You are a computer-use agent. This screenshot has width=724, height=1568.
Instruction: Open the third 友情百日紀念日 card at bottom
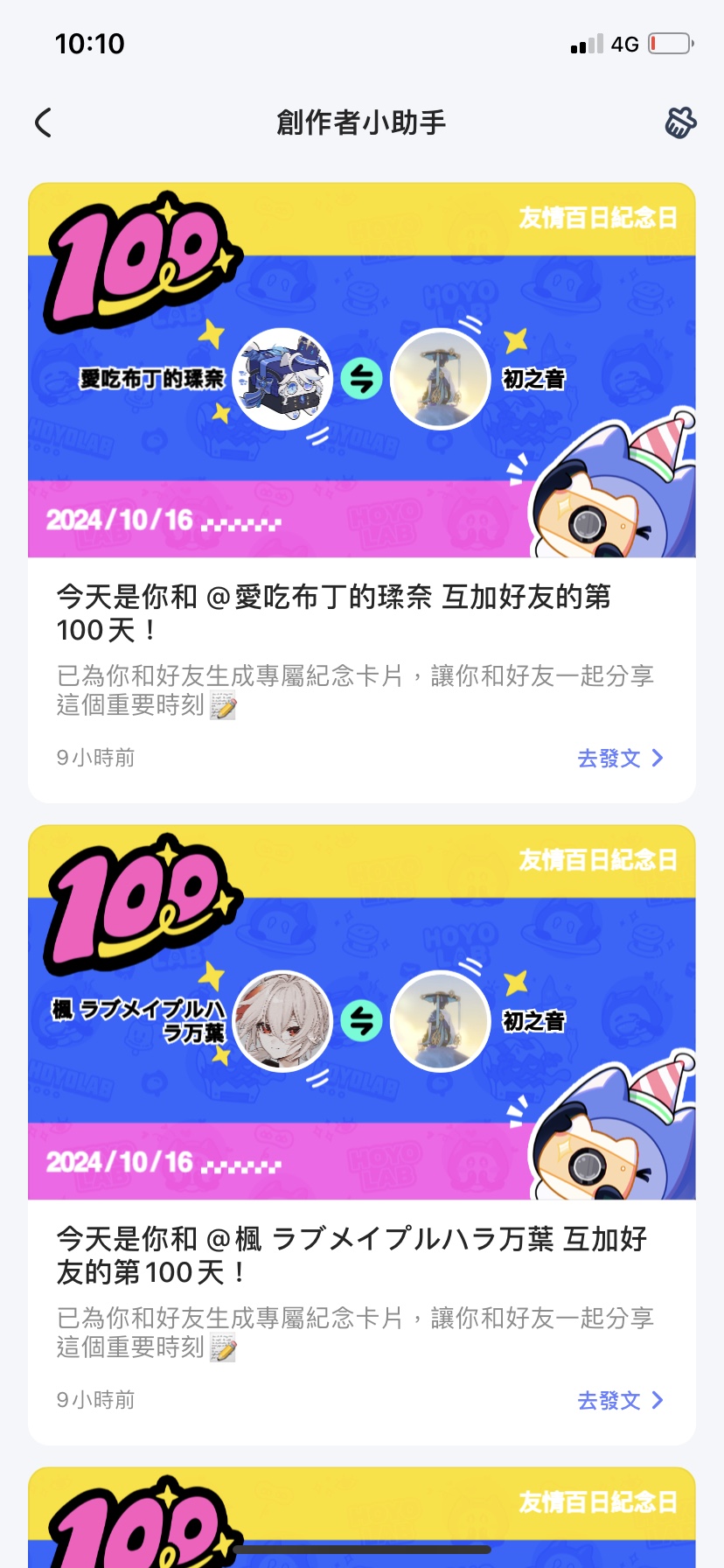pyautogui.click(x=362, y=1518)
